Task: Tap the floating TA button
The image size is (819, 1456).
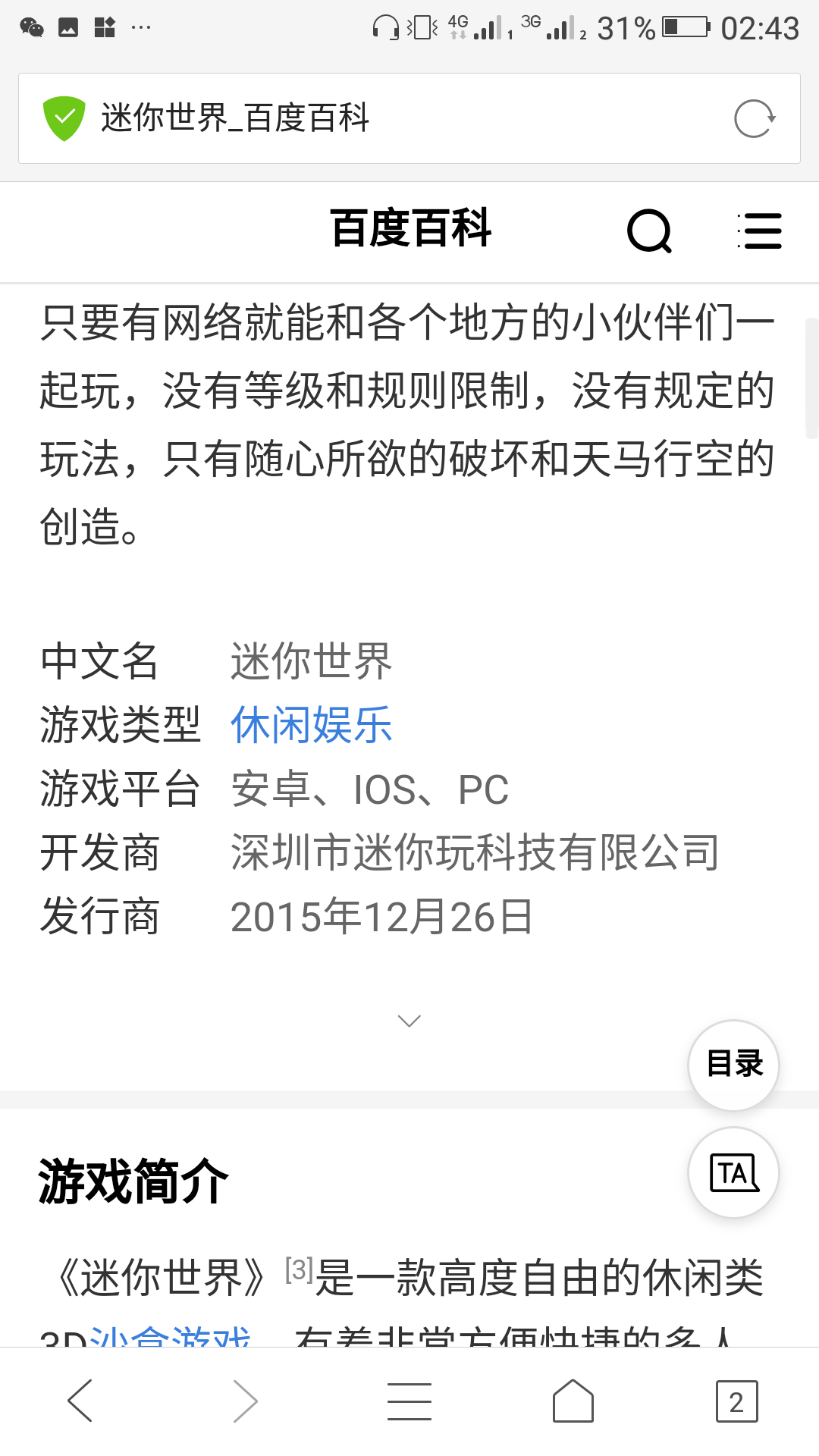Action: [x=733, y=1172]
